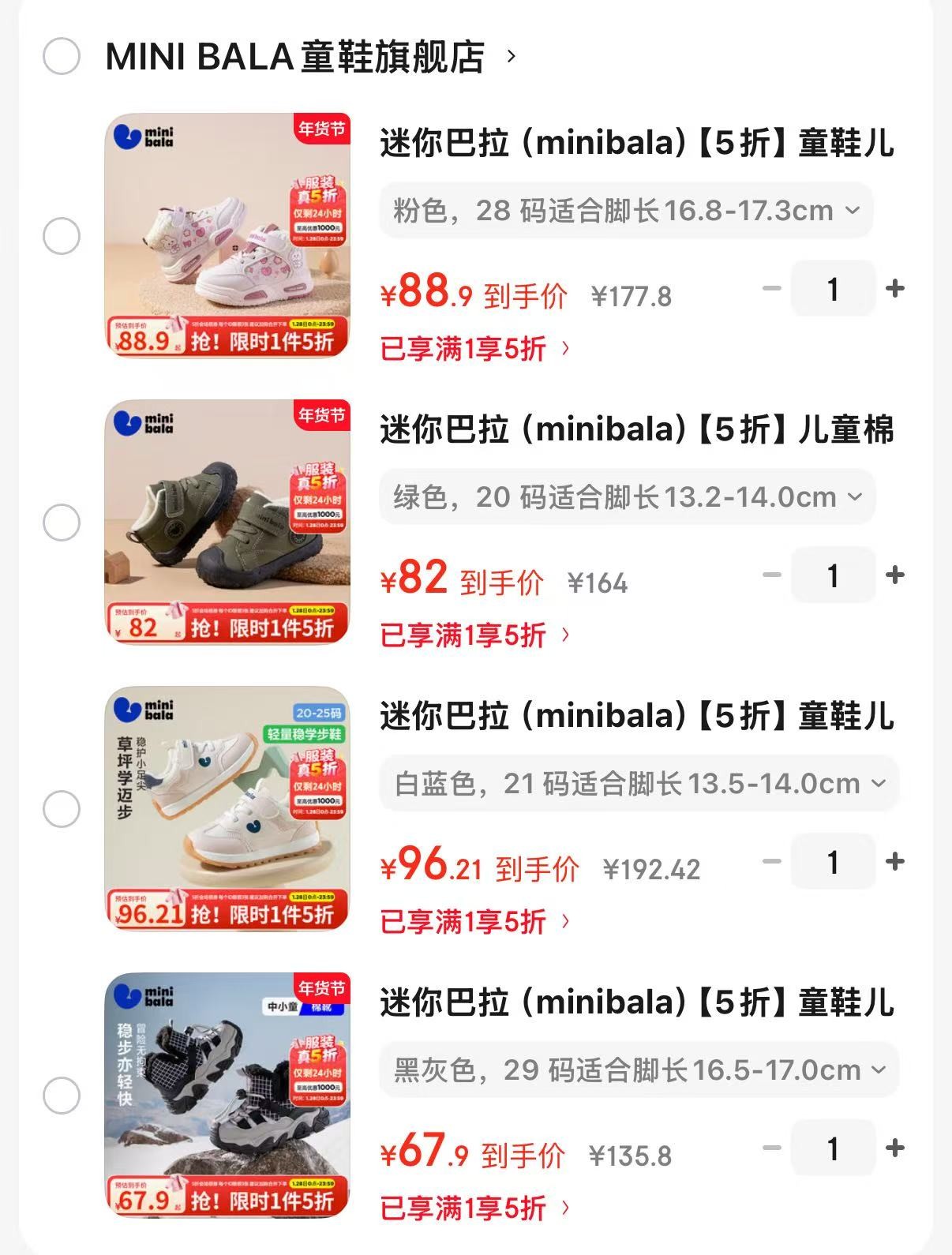Open the pink shoes product image
Image resolution: width=952 pixels, height=1255 pixels.
point(227,235)
